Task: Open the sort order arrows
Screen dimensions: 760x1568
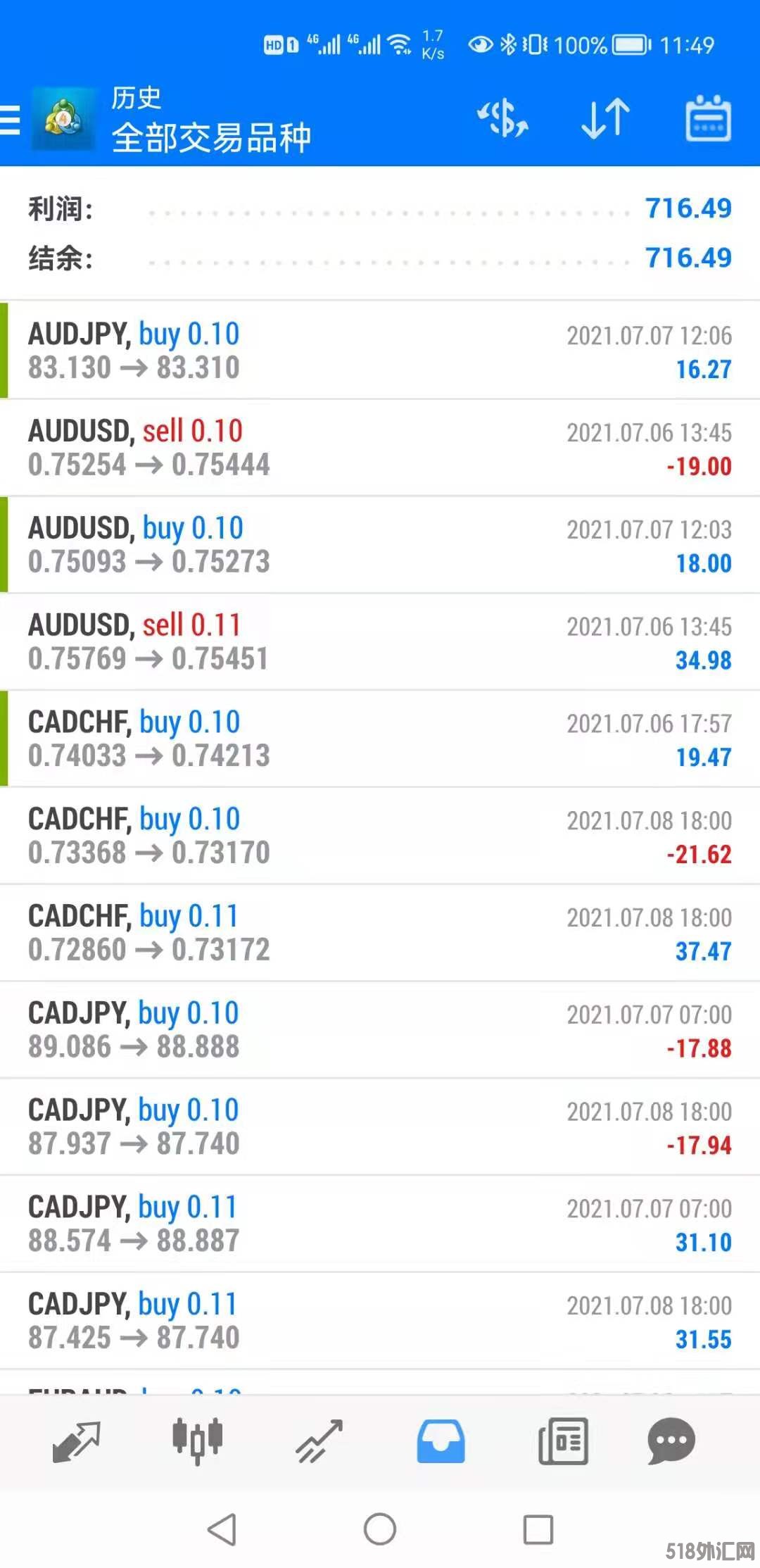Action: point(605,118)
